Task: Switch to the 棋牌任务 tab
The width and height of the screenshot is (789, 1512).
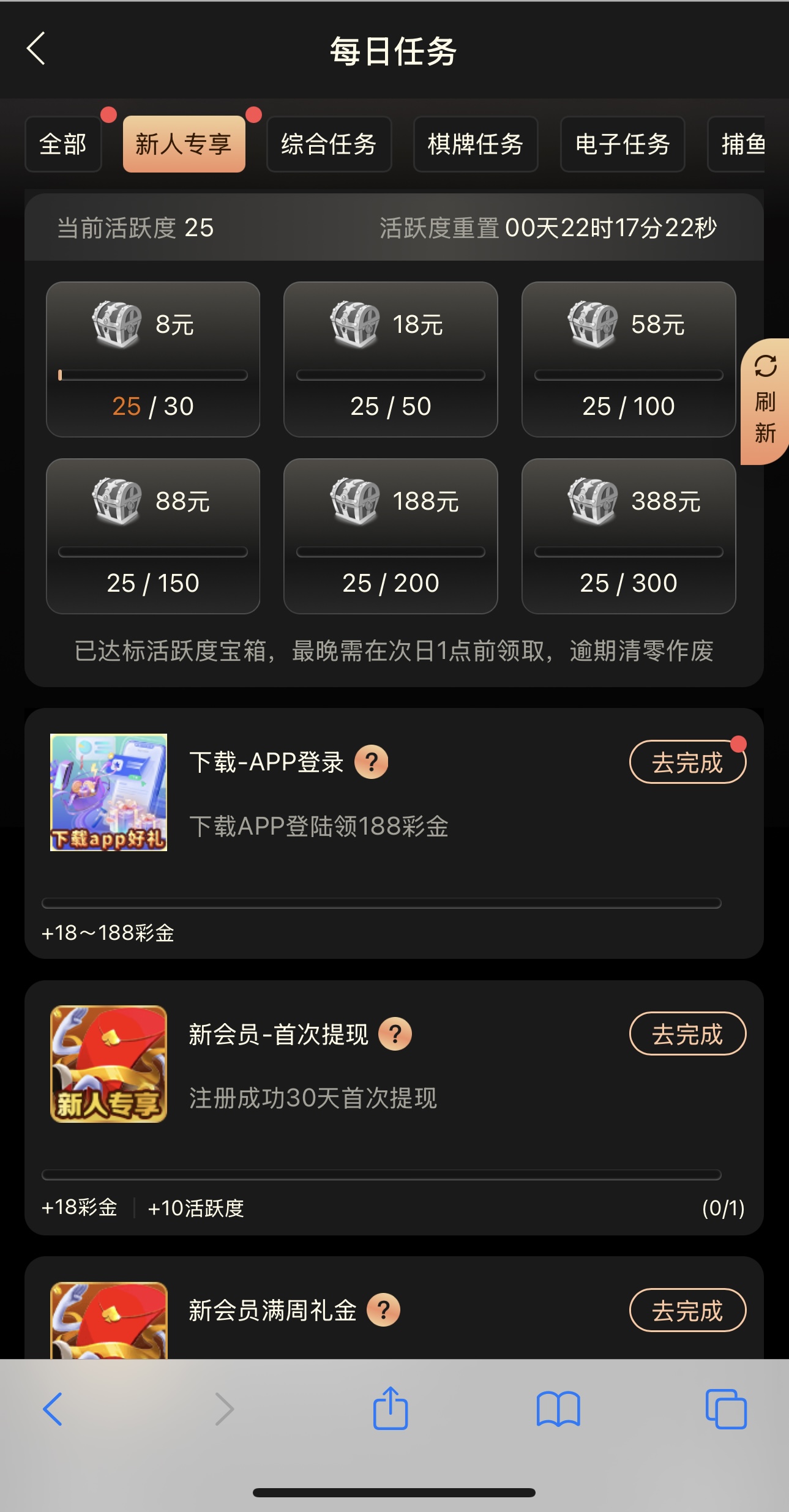Action: pos(475,144)
